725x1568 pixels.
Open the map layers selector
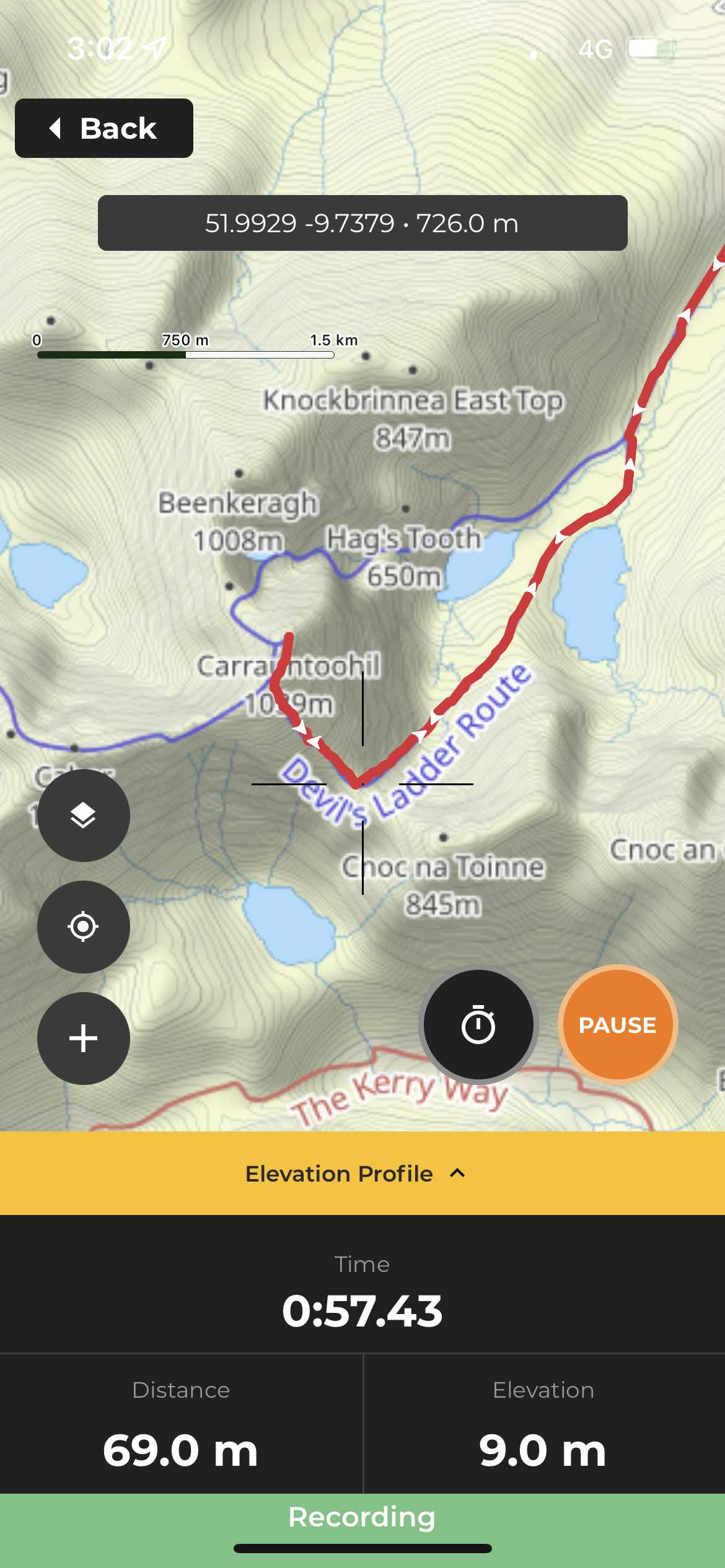click(x=84, y=815)
